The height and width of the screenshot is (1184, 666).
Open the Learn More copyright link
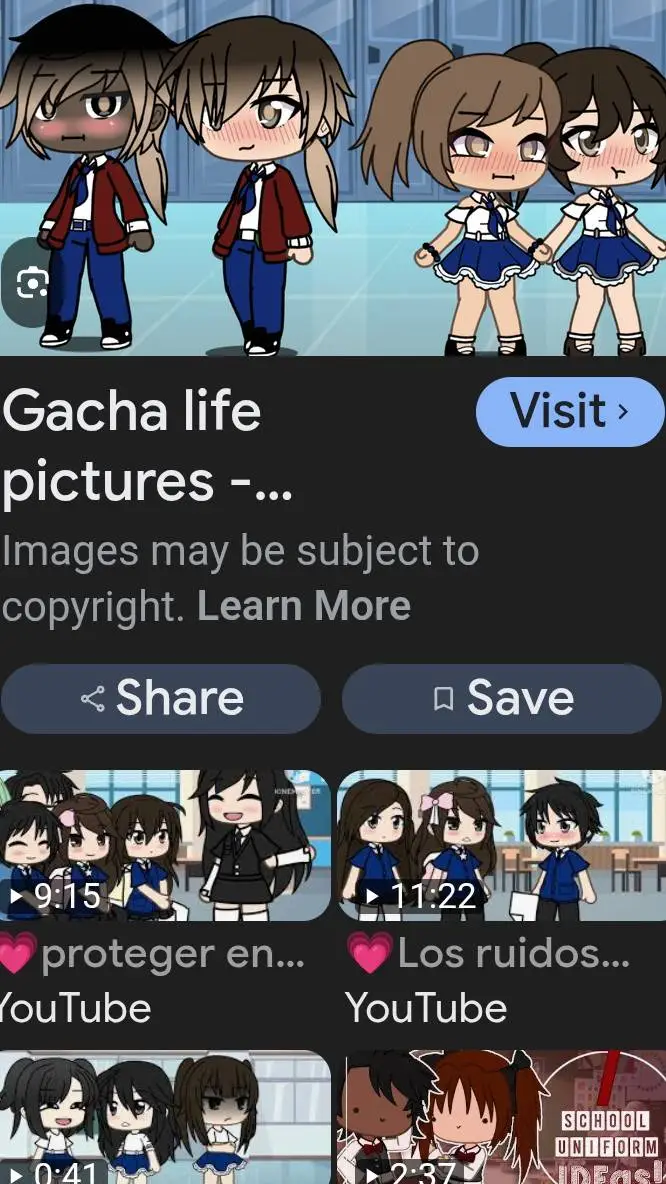pos(303,606)
